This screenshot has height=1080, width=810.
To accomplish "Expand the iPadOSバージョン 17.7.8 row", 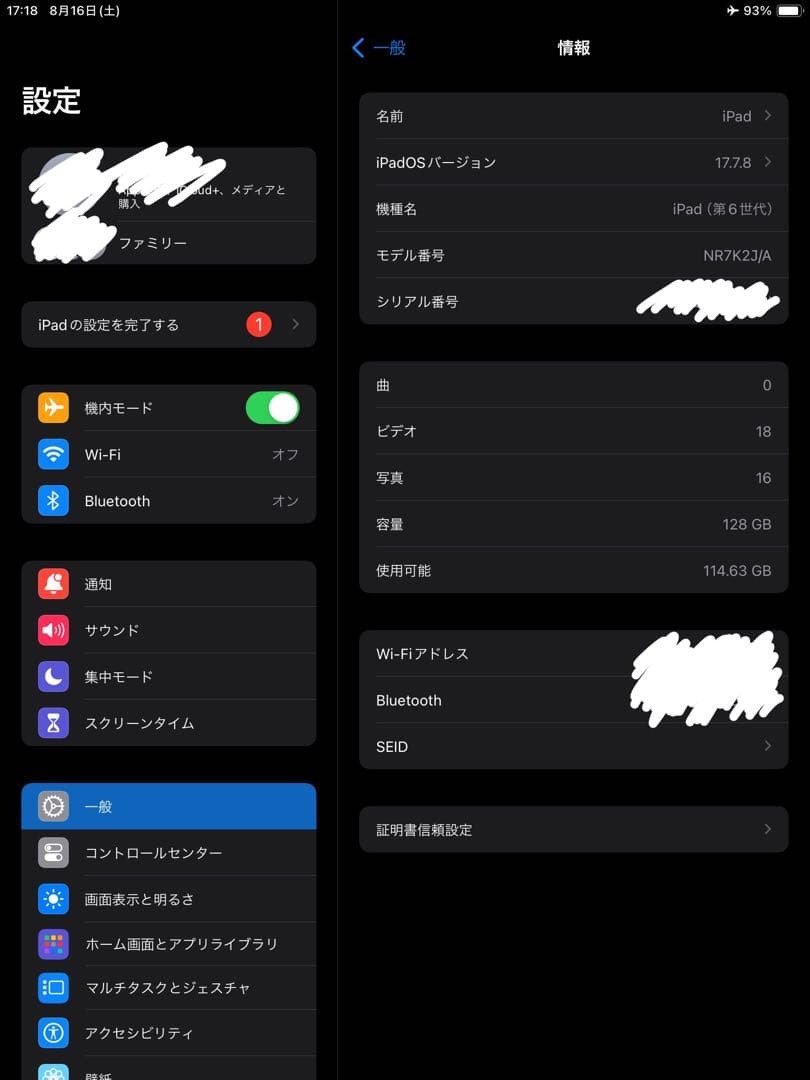I will pos(575,162).
